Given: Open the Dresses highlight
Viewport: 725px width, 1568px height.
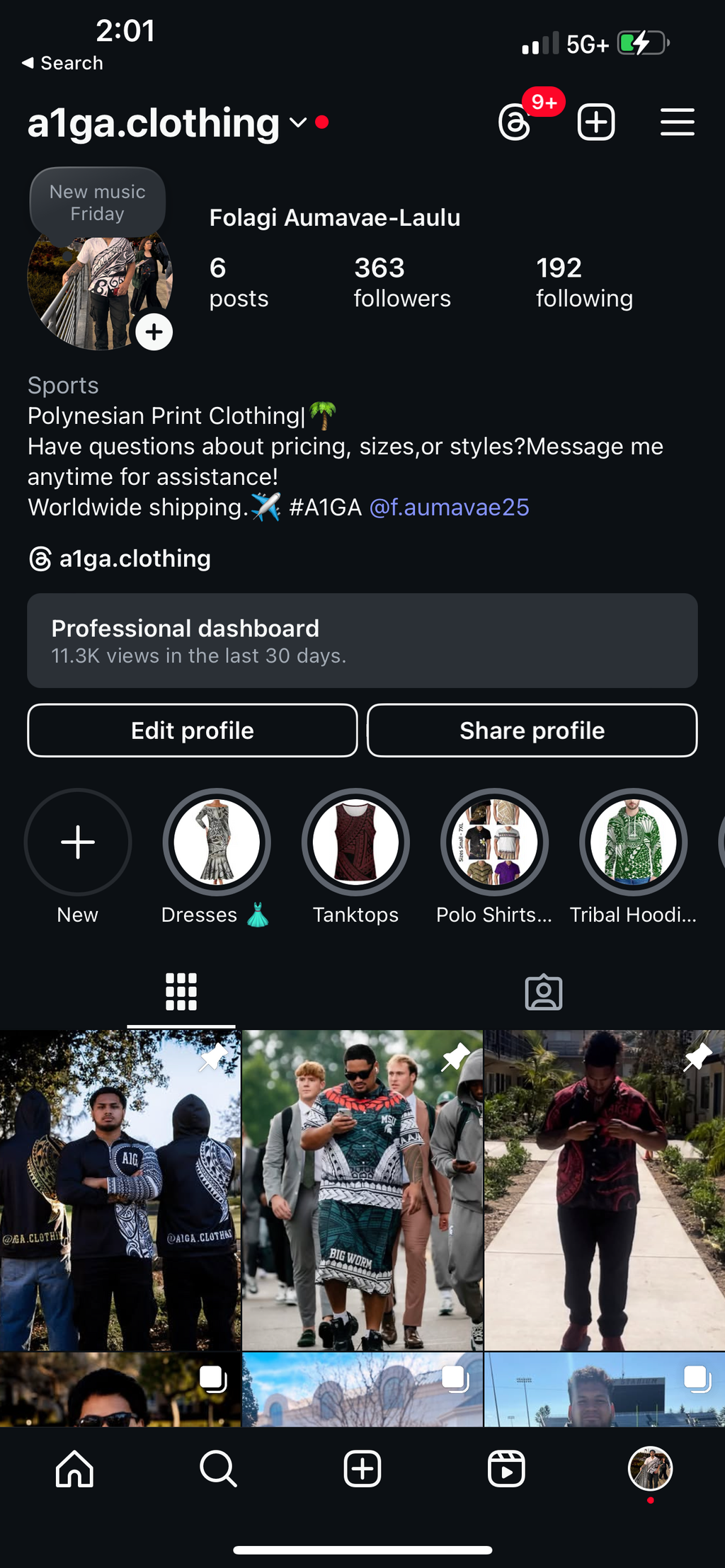Looking at the screenshot, I should coord(217,842).
